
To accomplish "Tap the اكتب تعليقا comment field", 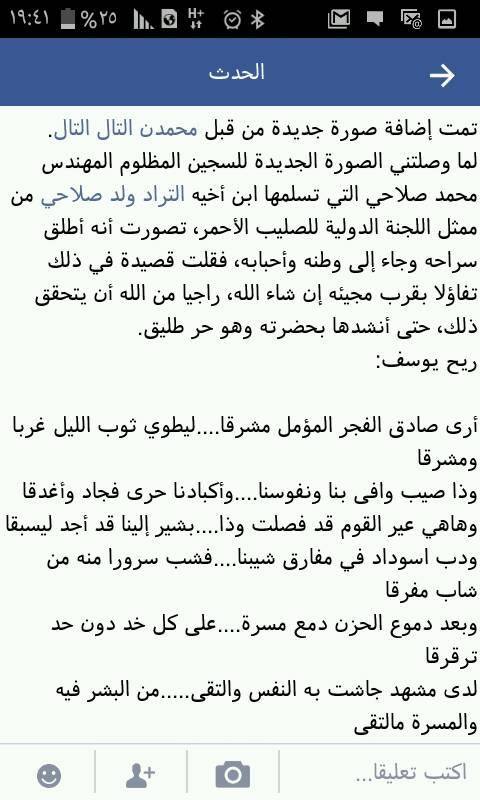I will [x=380, y=772].
